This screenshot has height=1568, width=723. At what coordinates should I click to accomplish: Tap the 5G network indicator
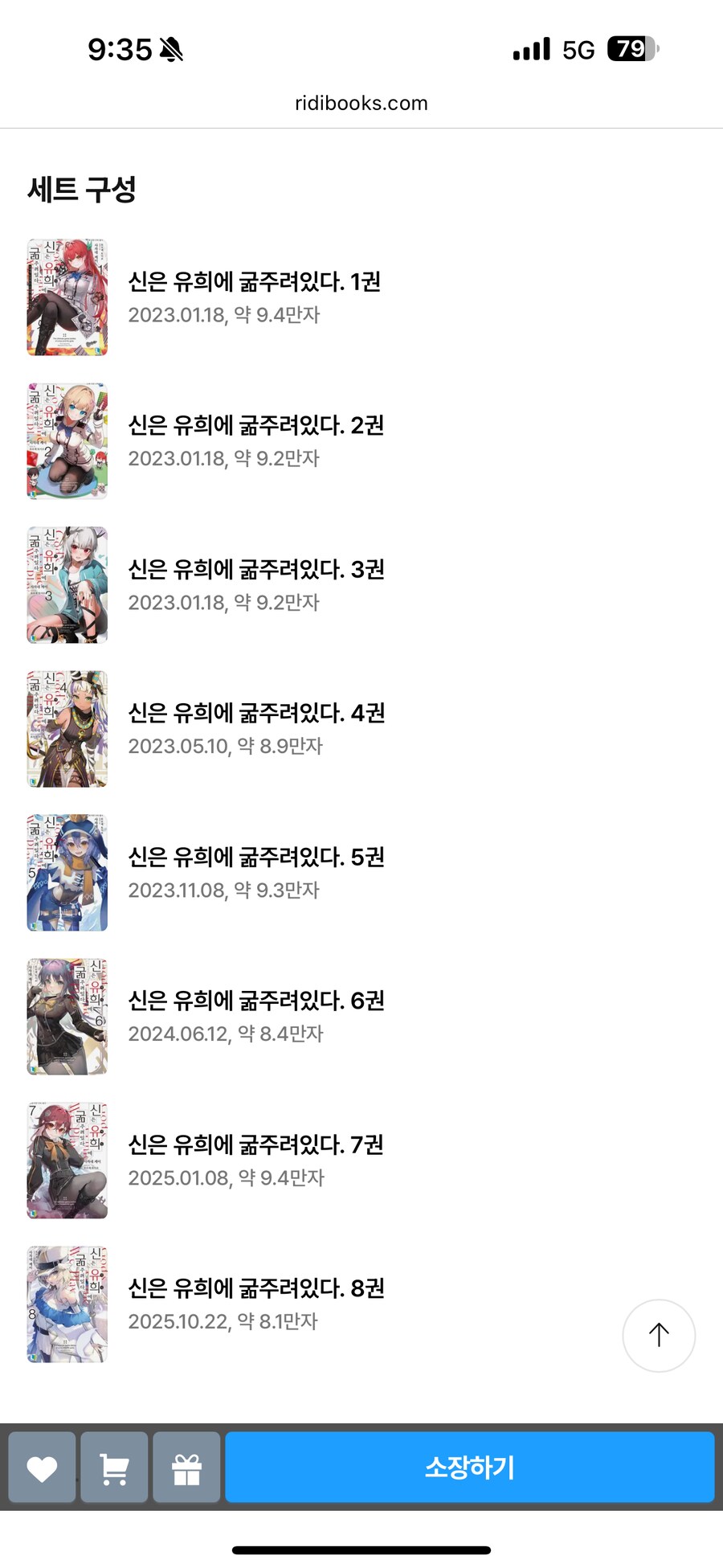click(577, 50)
